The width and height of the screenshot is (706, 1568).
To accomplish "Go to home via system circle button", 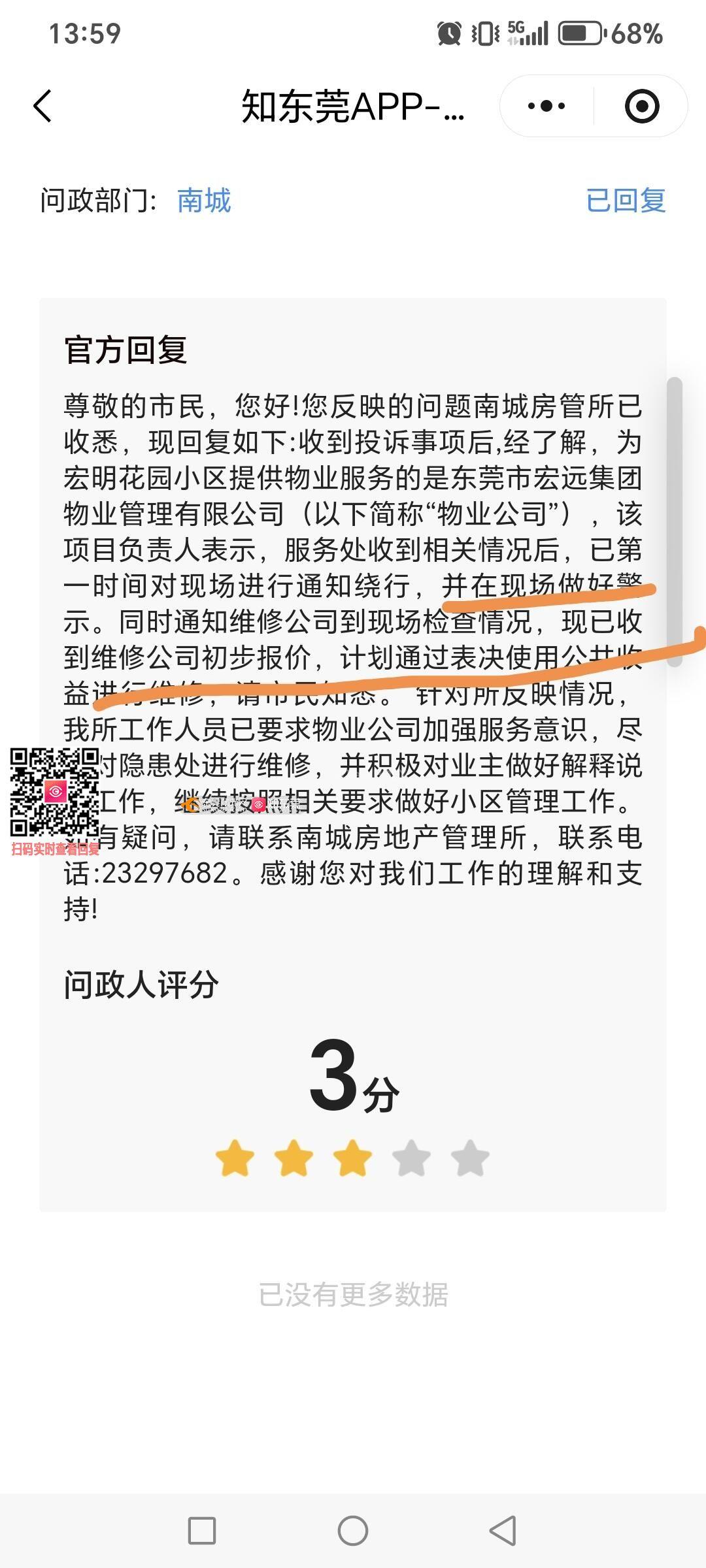I will (353, 1531).
